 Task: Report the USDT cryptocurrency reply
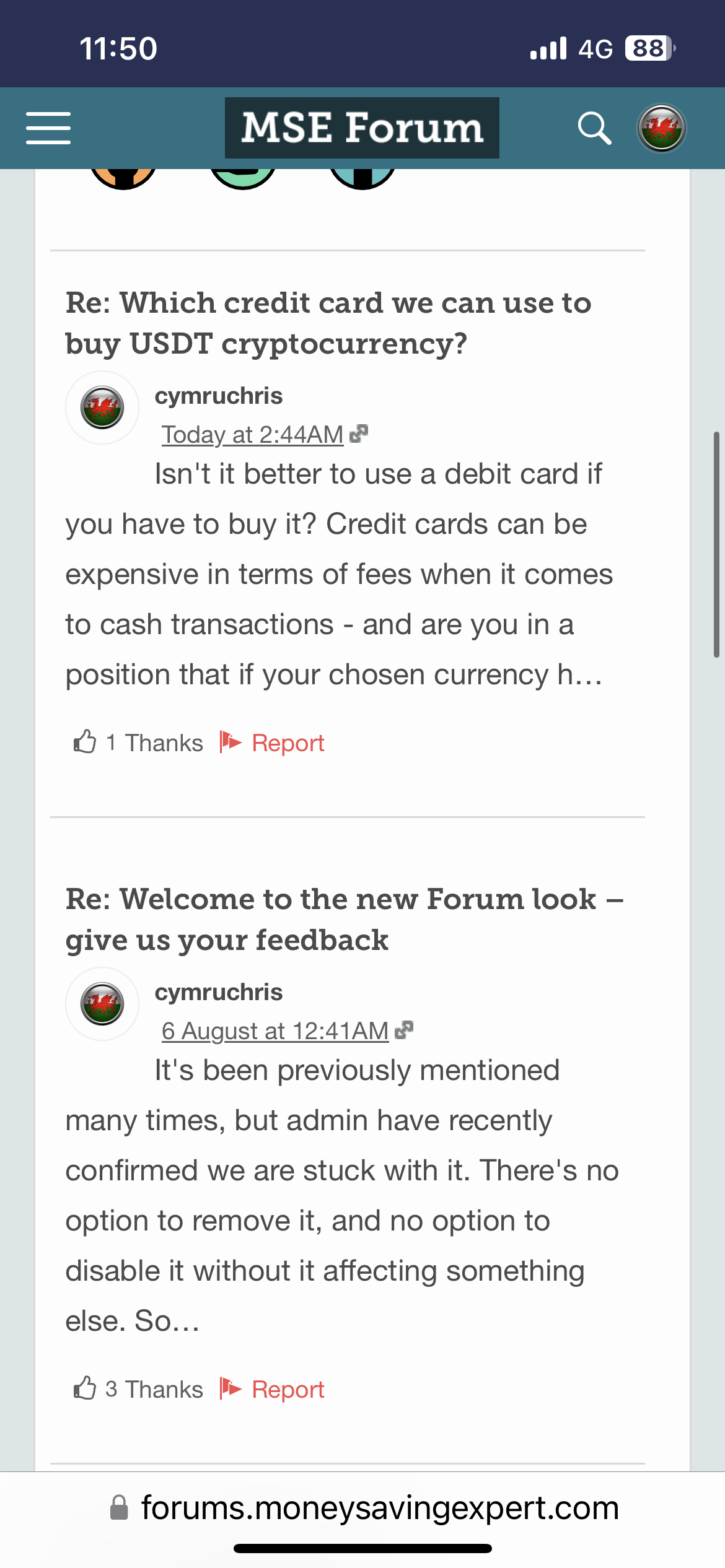[273, 743]
